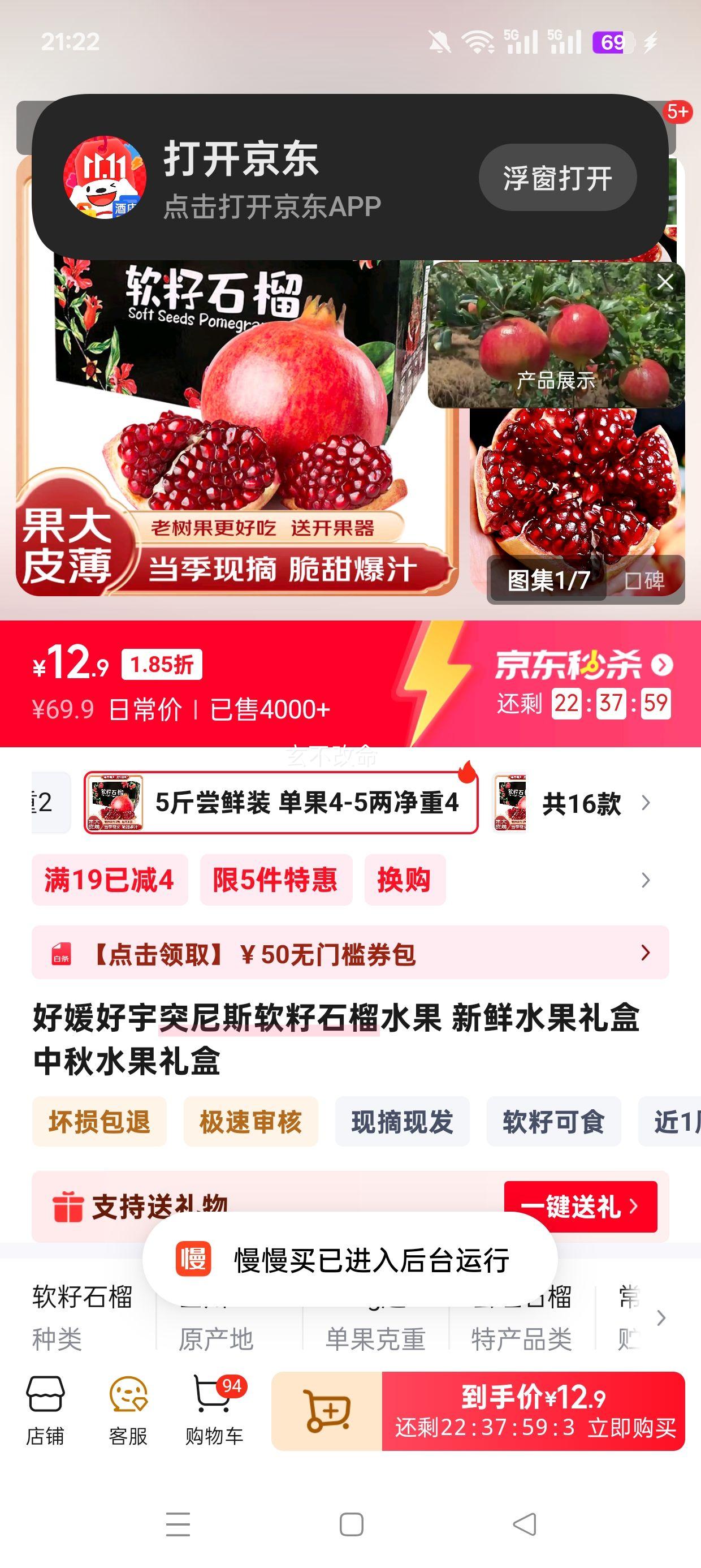Tap the 限5件特惠 promotion chip
701x1568 pixels.
276,880
